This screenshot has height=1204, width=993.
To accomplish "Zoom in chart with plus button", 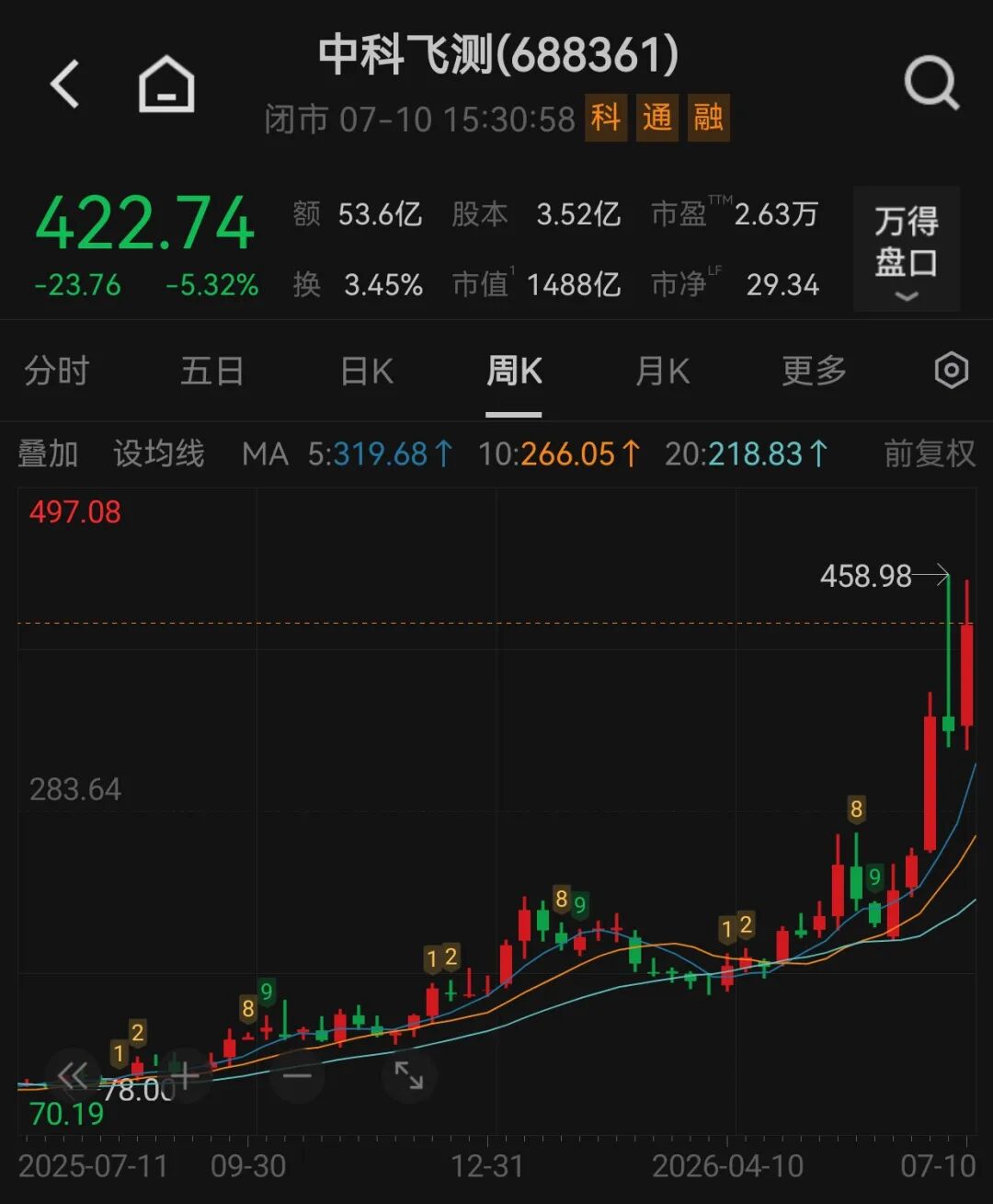I will pyautogui.click(x=185, y=1075).
